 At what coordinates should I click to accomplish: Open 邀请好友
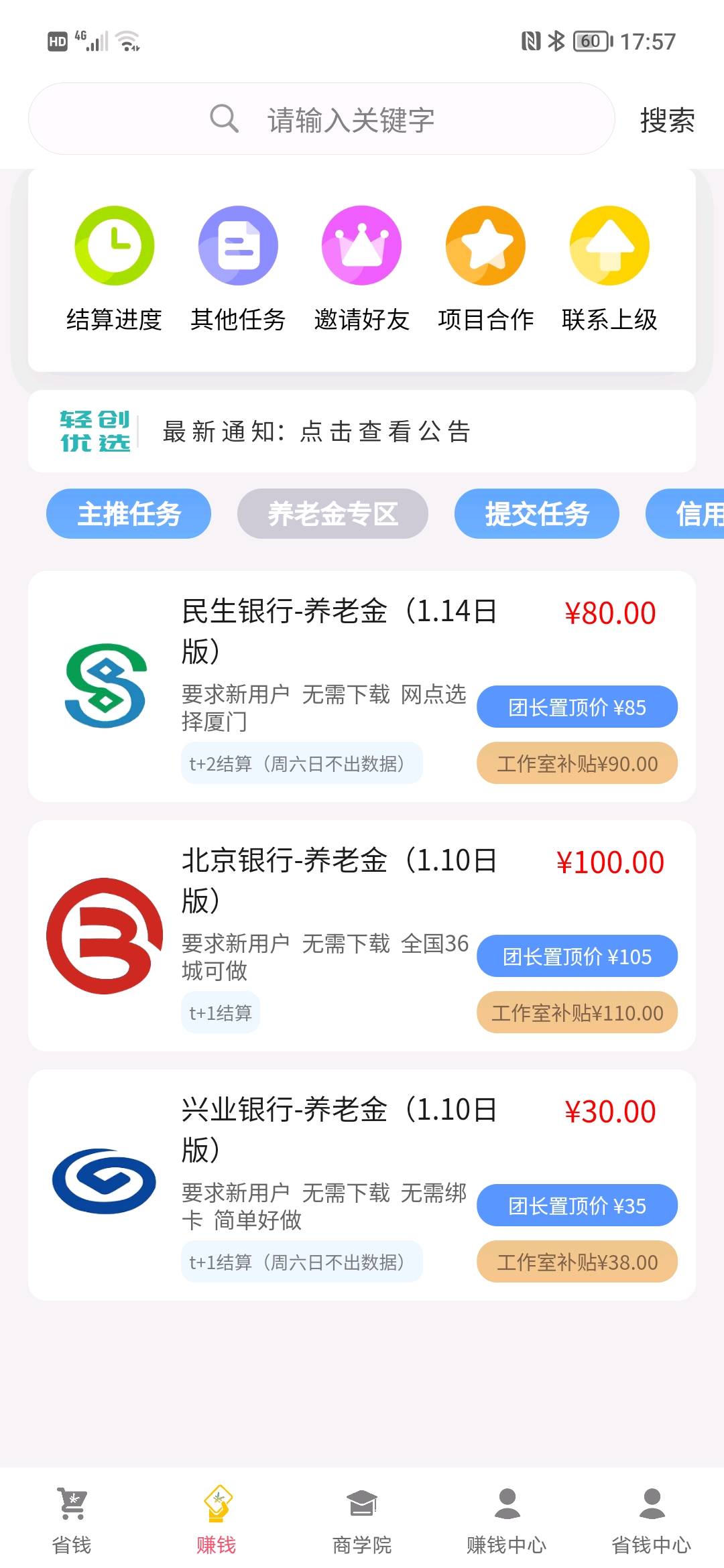pyautogui.click(x=361, y=269)
